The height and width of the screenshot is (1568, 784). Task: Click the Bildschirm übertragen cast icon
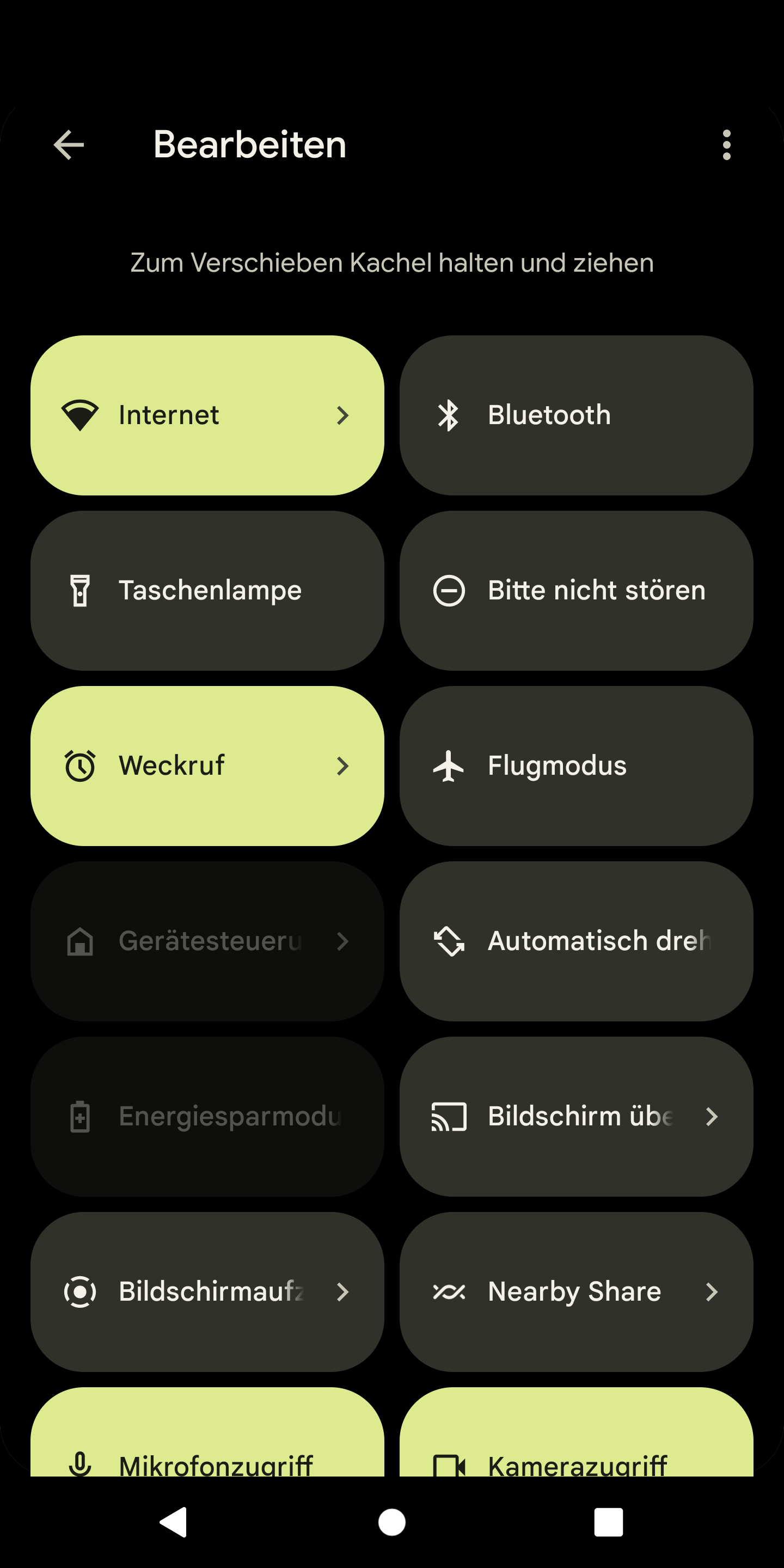[x=449, y=1116]
